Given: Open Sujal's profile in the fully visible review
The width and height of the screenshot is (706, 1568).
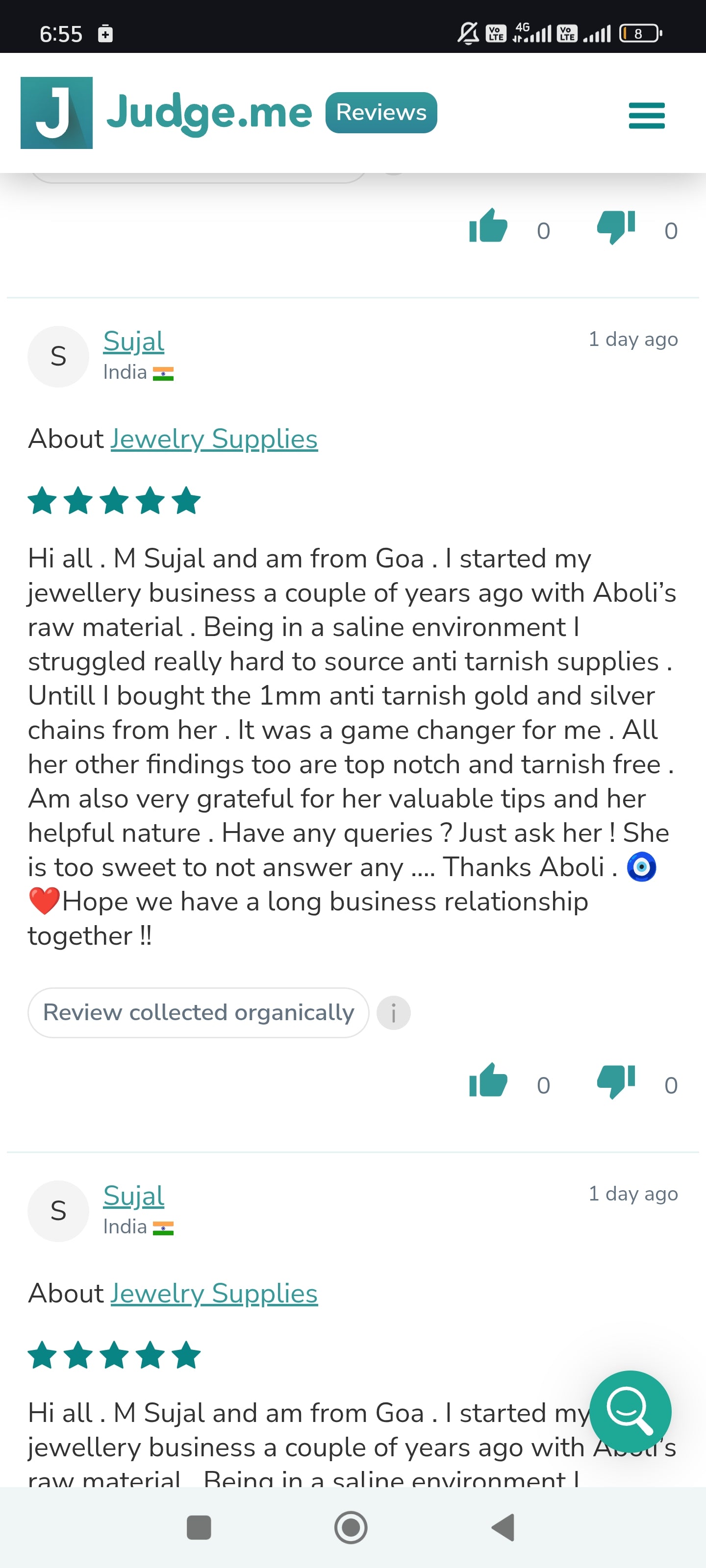Looking at the screenshot, I should point(133,342).
